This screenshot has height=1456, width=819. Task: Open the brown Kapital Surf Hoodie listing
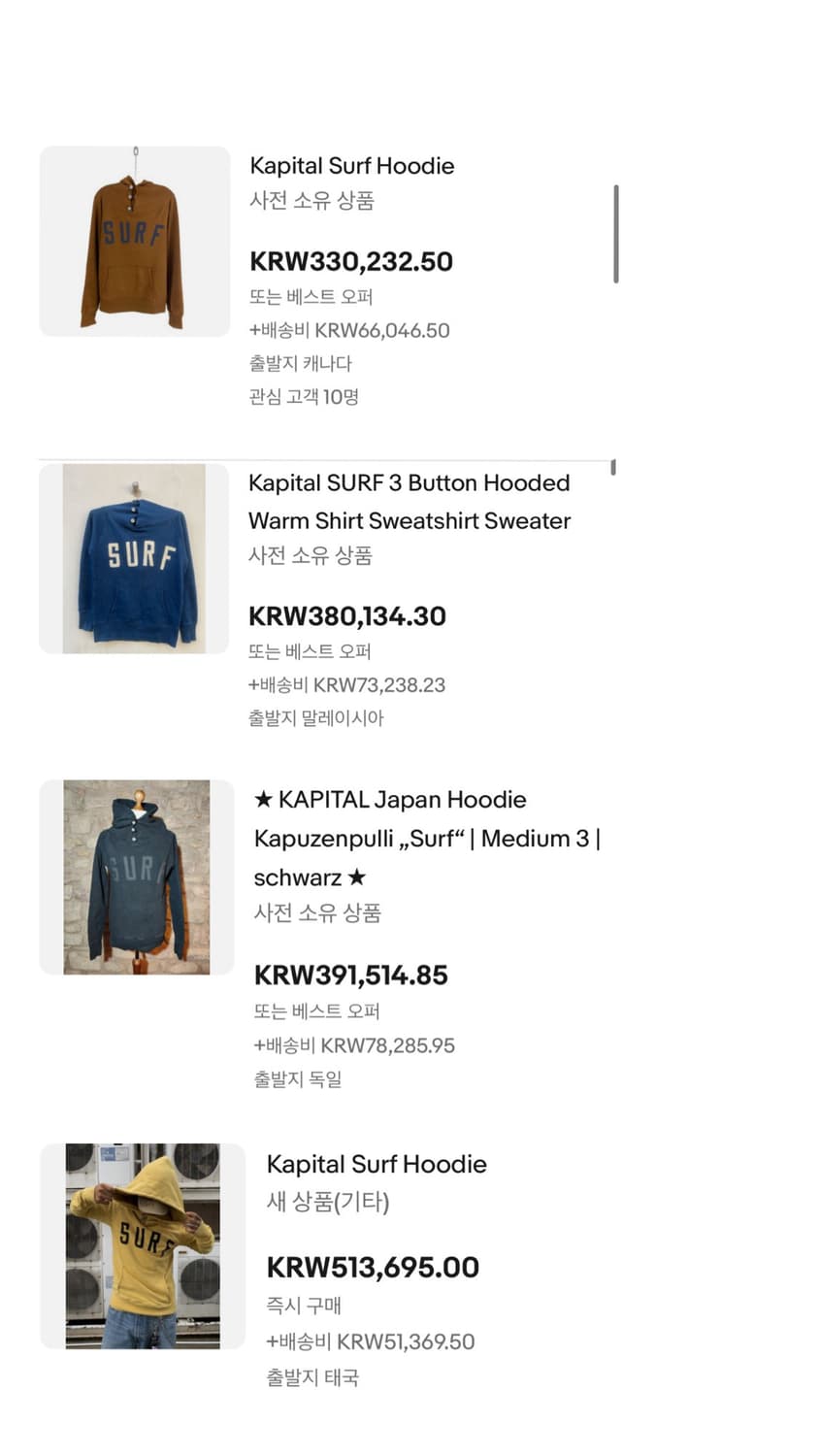click(x=352, y=166)
